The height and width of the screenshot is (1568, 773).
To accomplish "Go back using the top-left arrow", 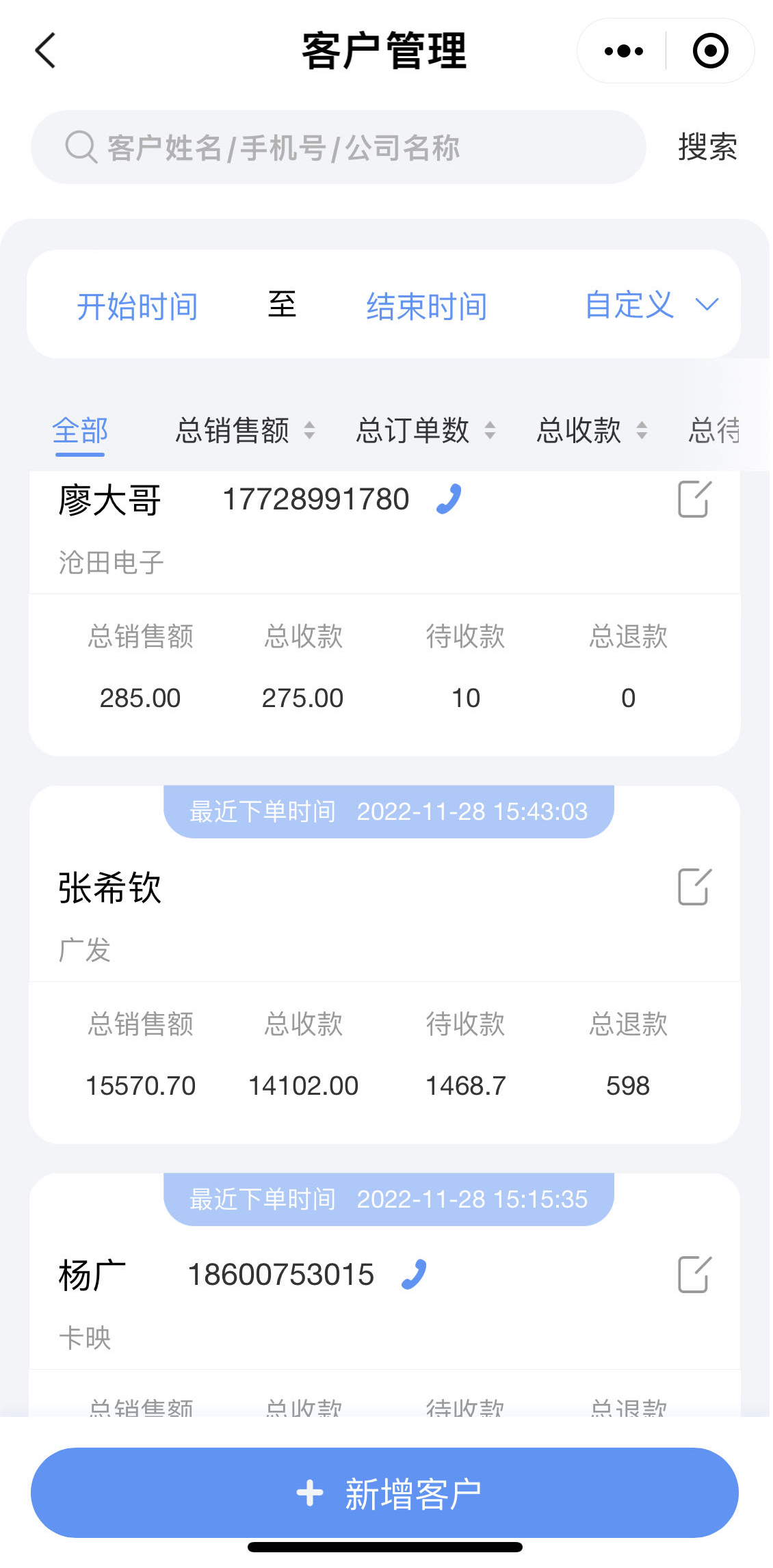I will 45,51.
